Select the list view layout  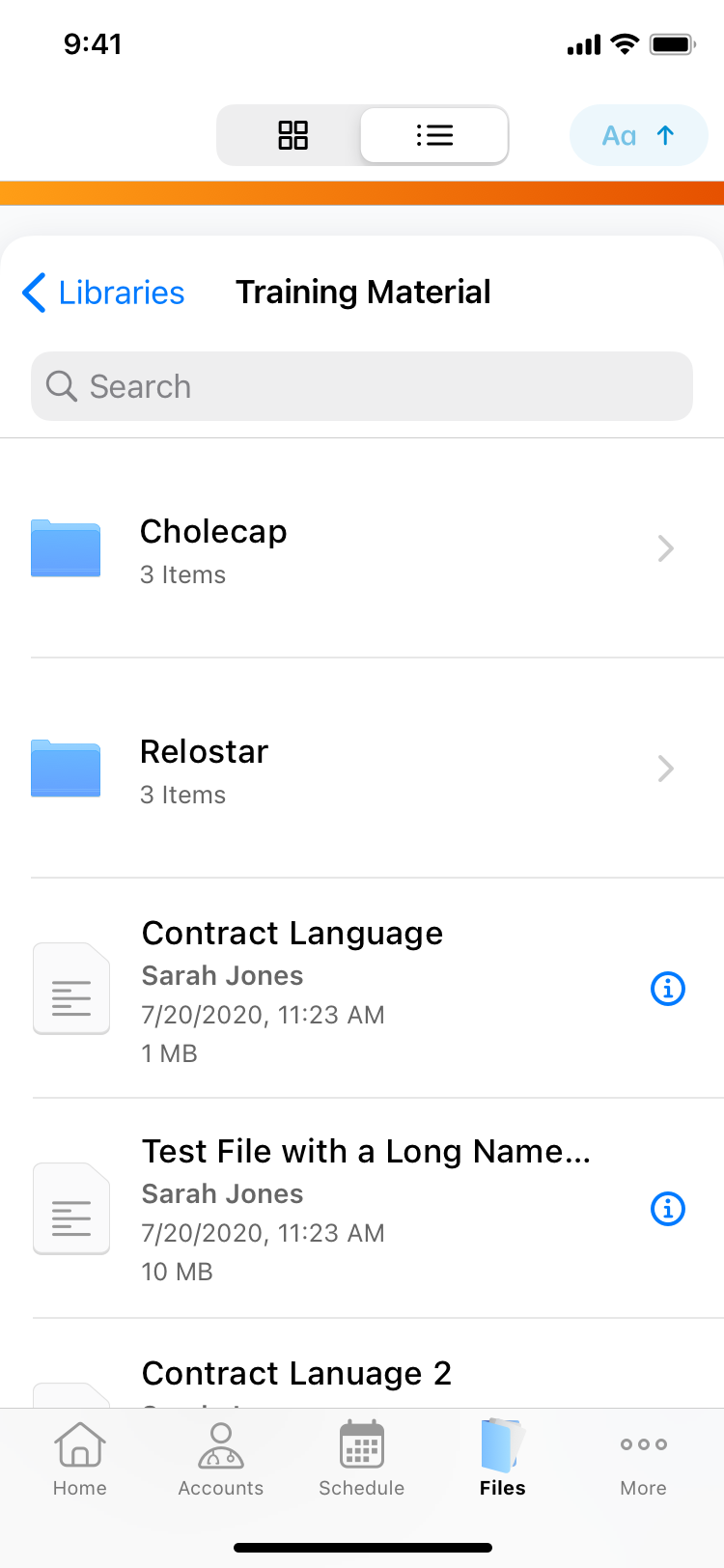434,135
